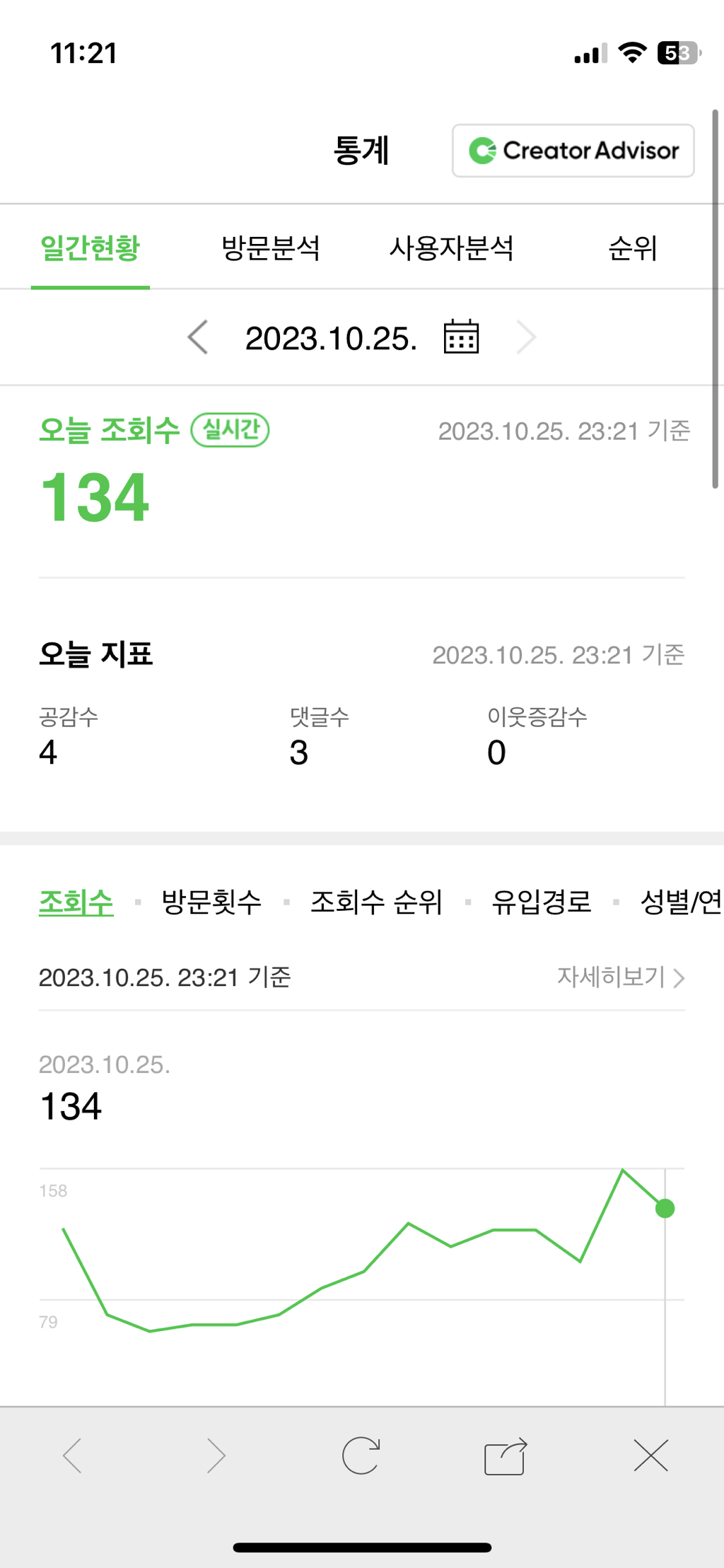Select the 순위 tab
This screenshot has width=724, height=1568.
(633, 249)
